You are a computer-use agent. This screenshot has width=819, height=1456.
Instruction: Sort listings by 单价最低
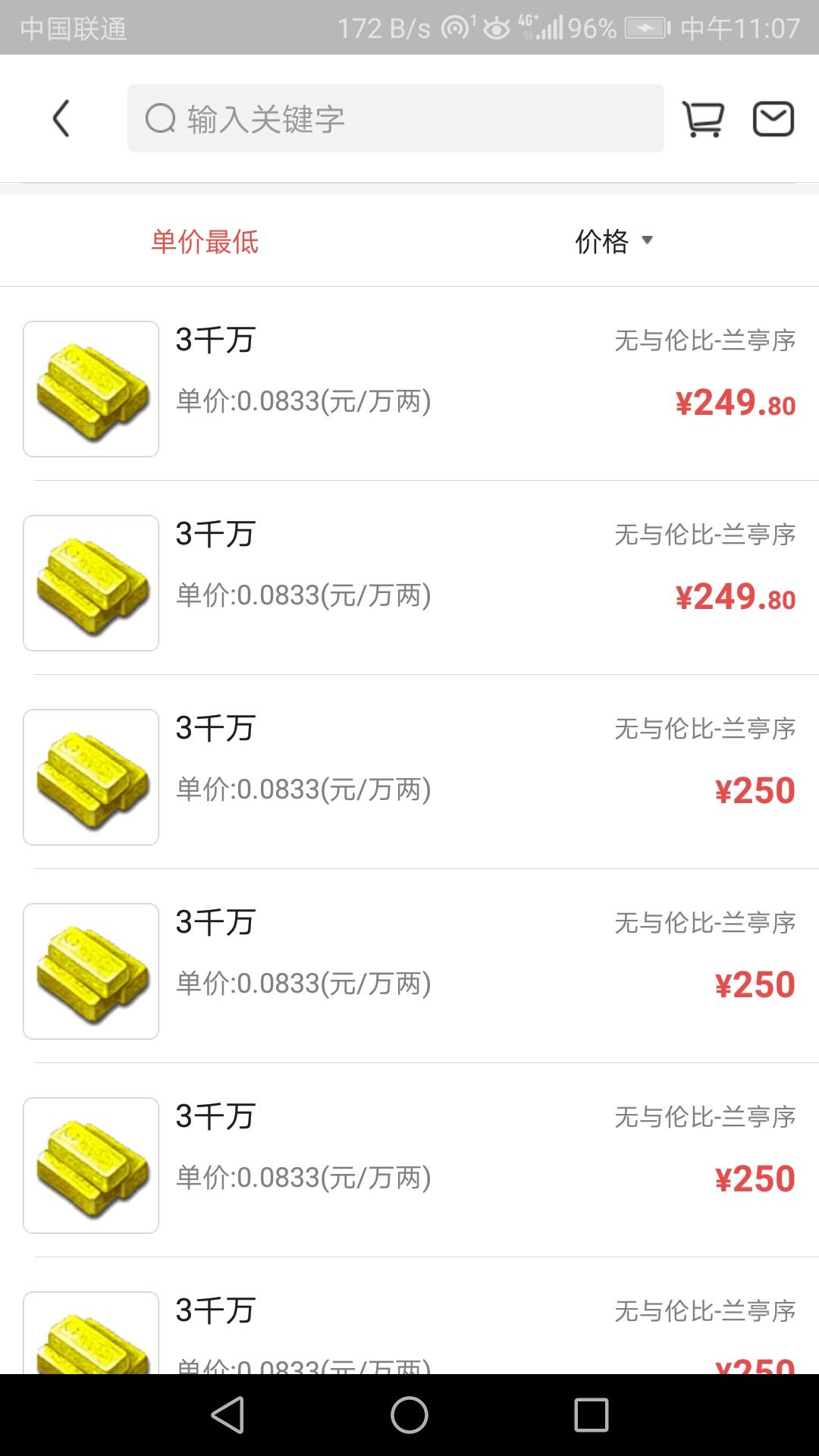[205, 242]
